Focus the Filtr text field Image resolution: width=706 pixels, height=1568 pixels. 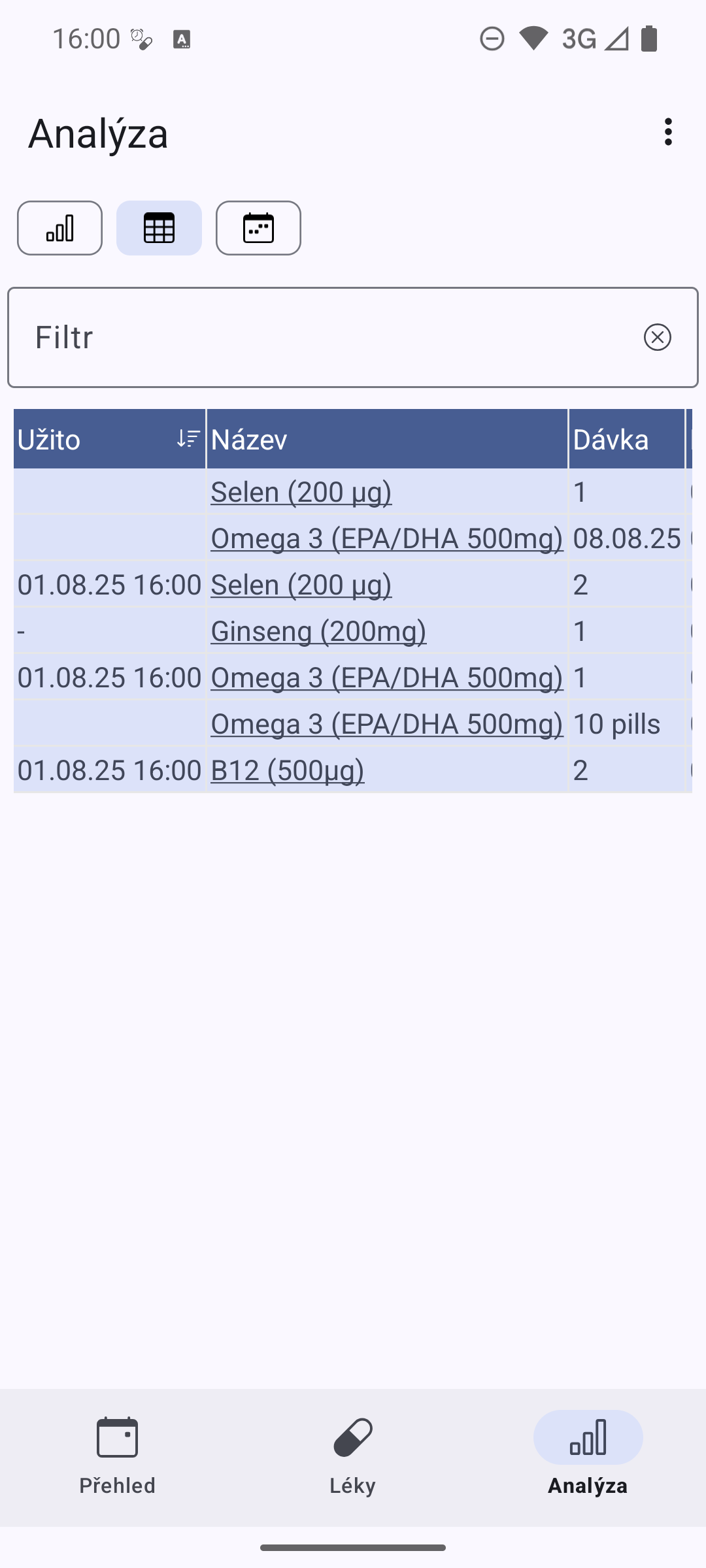327,337
